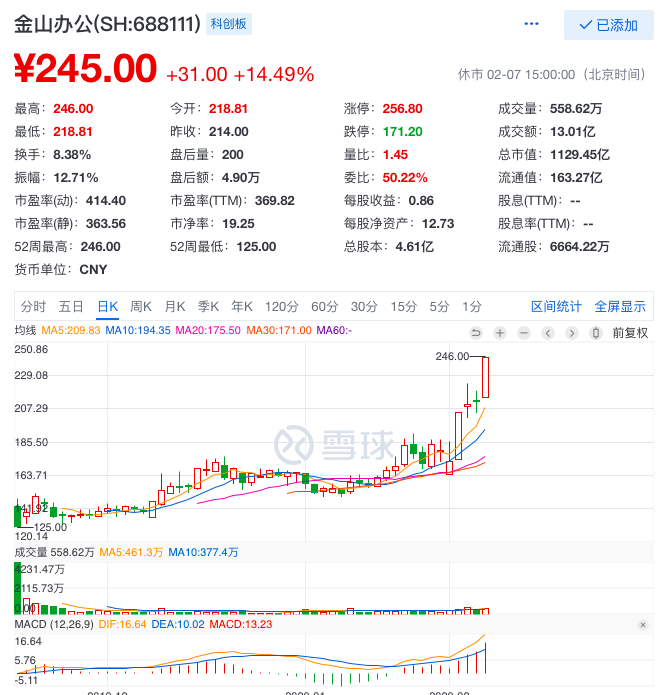Close the MACD indicator panel

(x=642, y=624)
